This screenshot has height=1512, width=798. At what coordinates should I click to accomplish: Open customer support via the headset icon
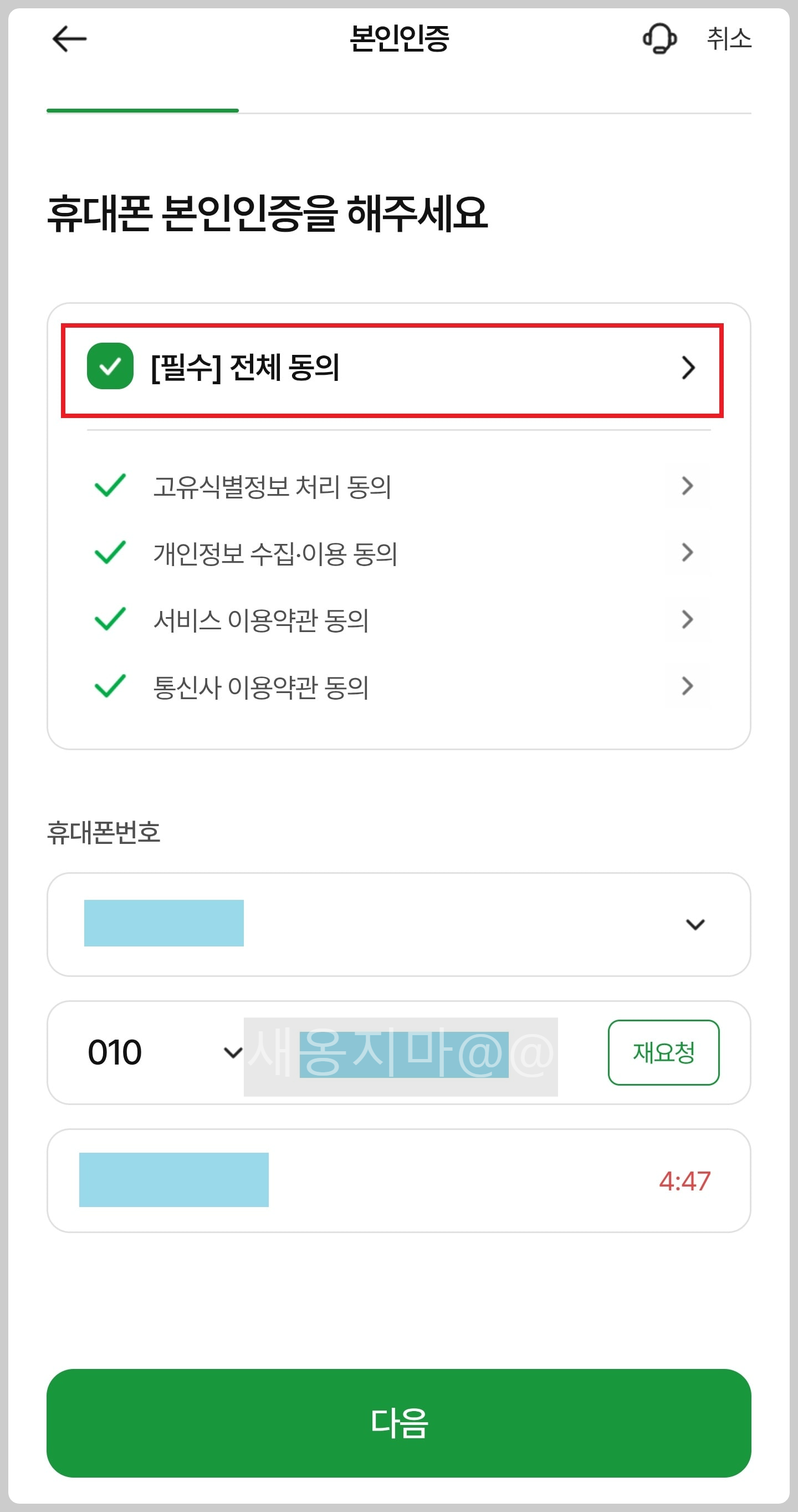coord(658,39)
